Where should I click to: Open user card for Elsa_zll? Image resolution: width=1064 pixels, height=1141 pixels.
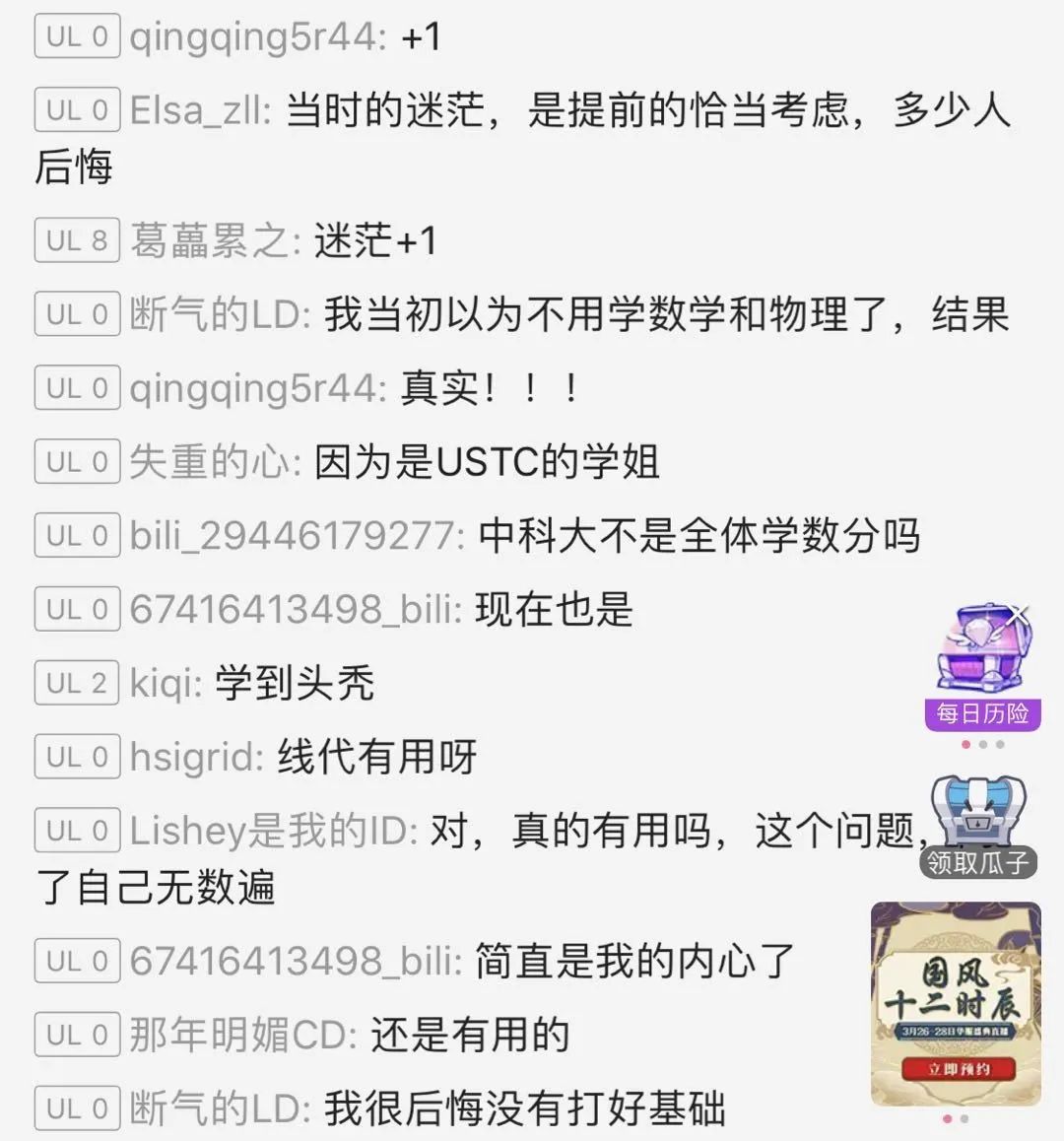point(197,110)
